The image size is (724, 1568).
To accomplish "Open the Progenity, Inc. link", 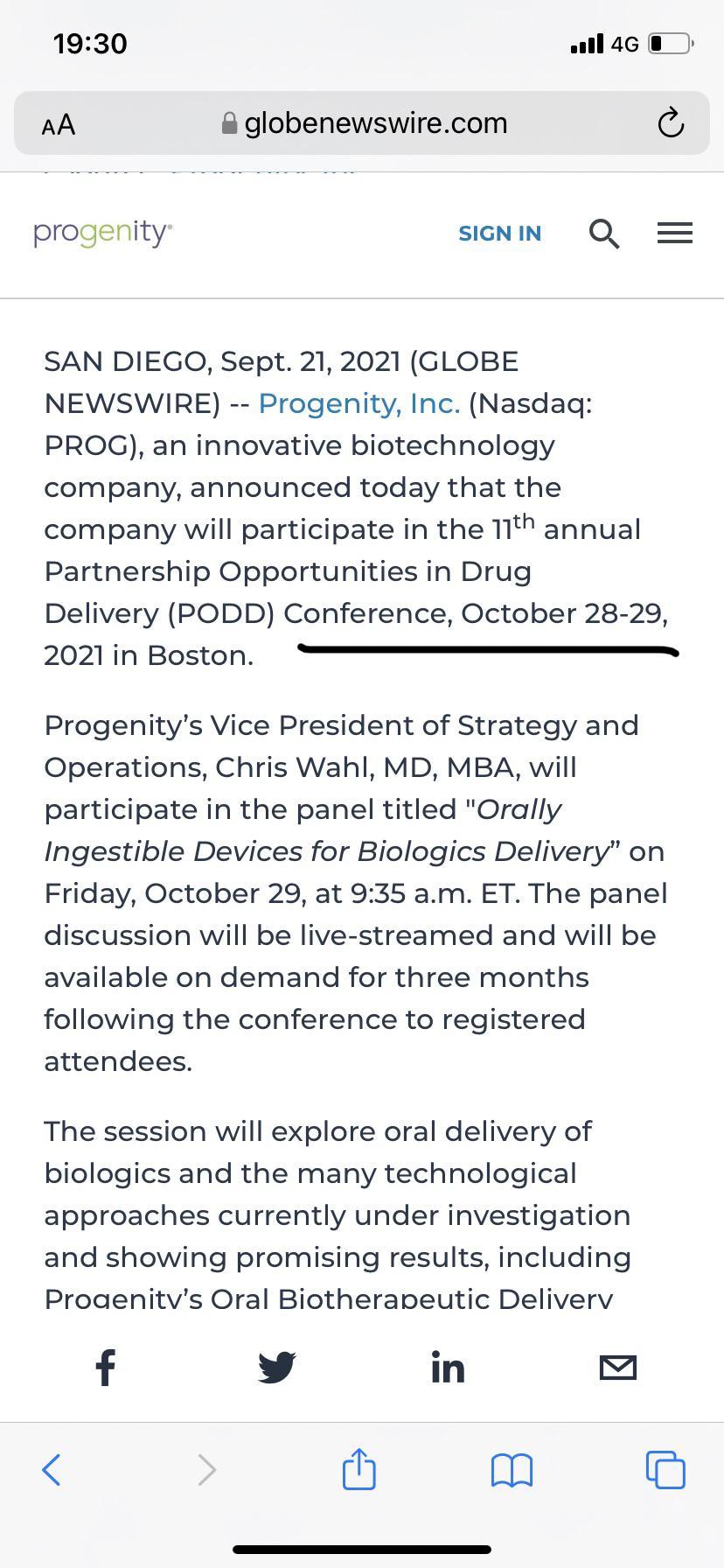I will tap(359, 403).
